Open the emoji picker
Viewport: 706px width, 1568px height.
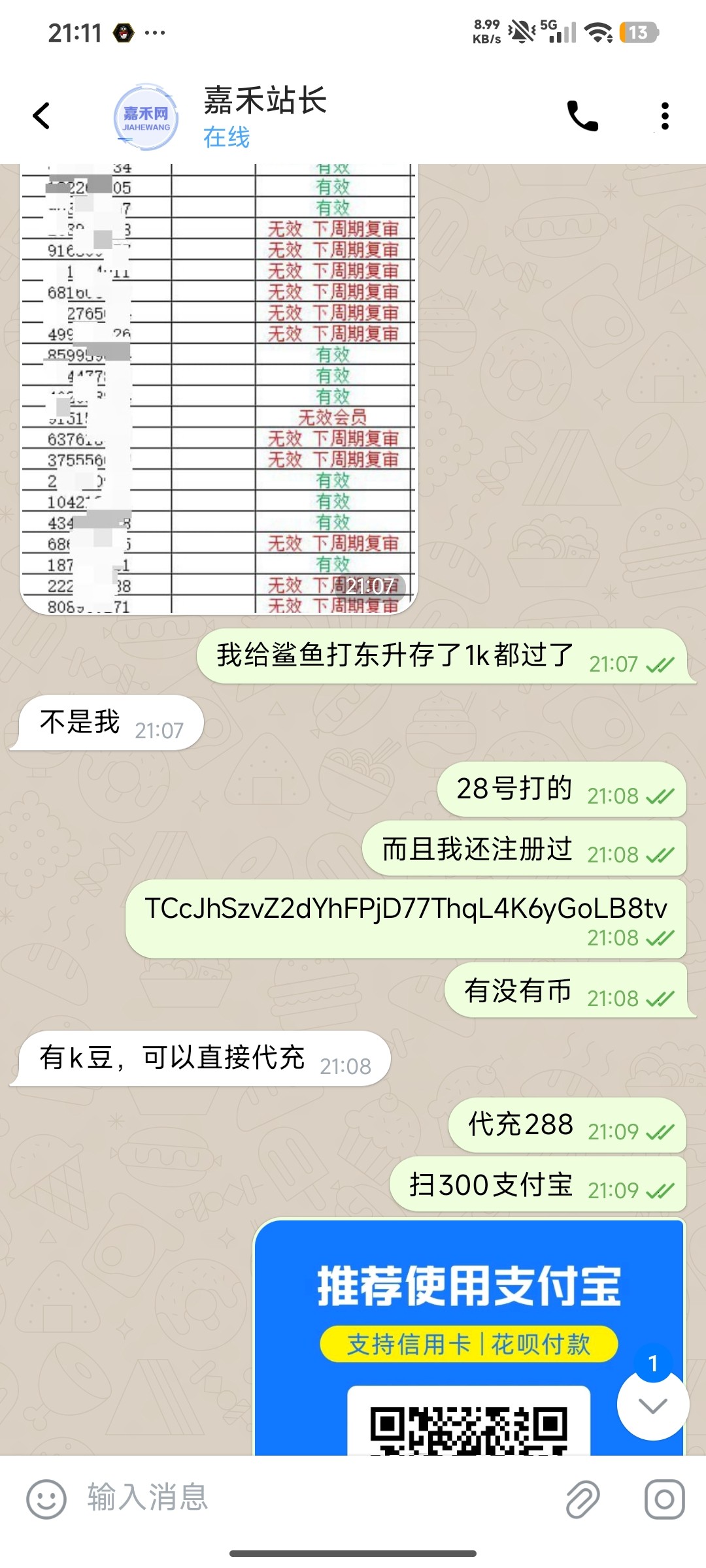point(46,1499)
